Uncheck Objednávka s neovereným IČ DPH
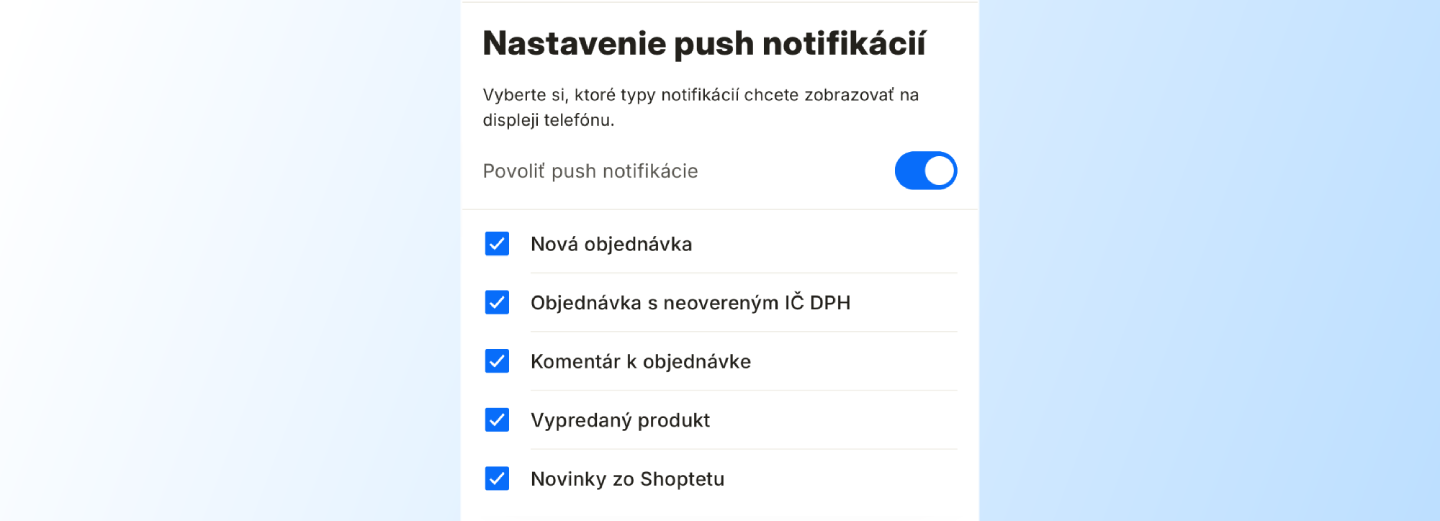This screenshot has width=1440, height=521. (x=497, y=302)
